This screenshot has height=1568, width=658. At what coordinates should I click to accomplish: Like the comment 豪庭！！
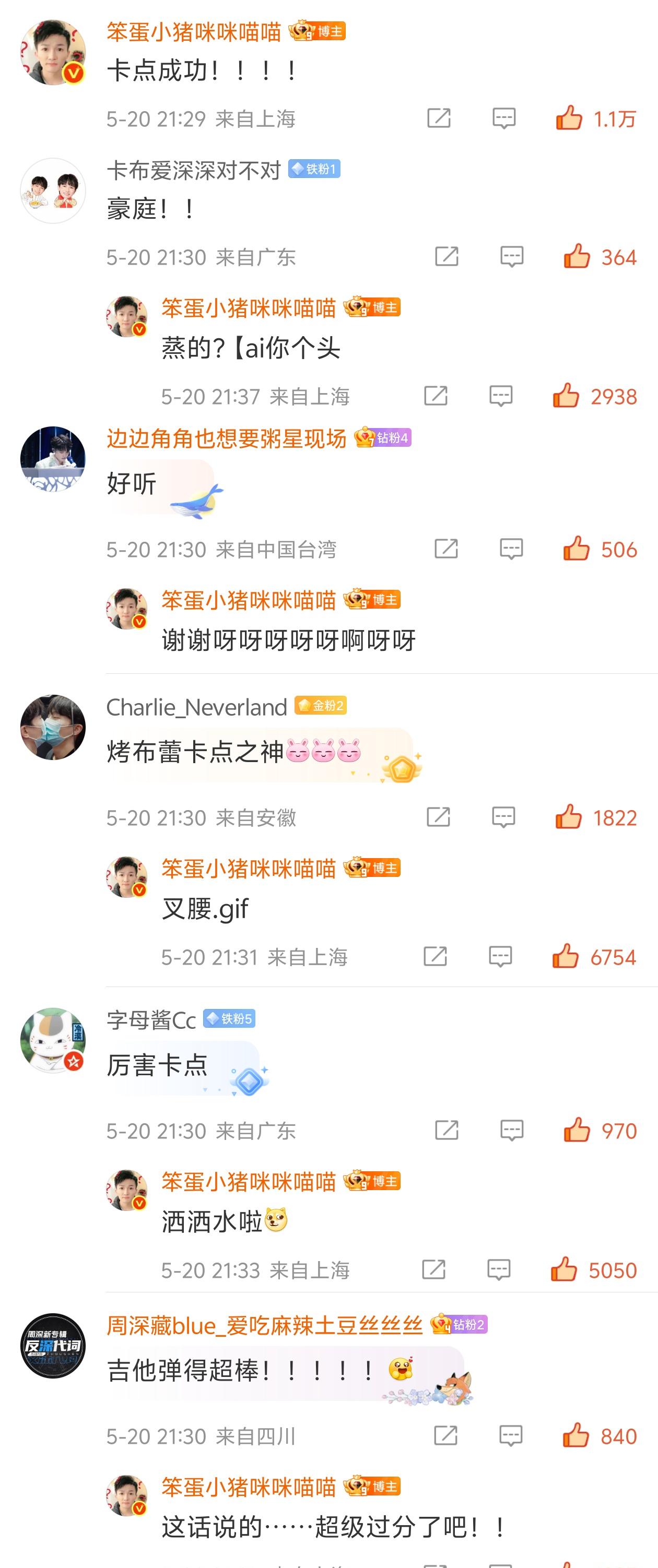click(577, 257)
